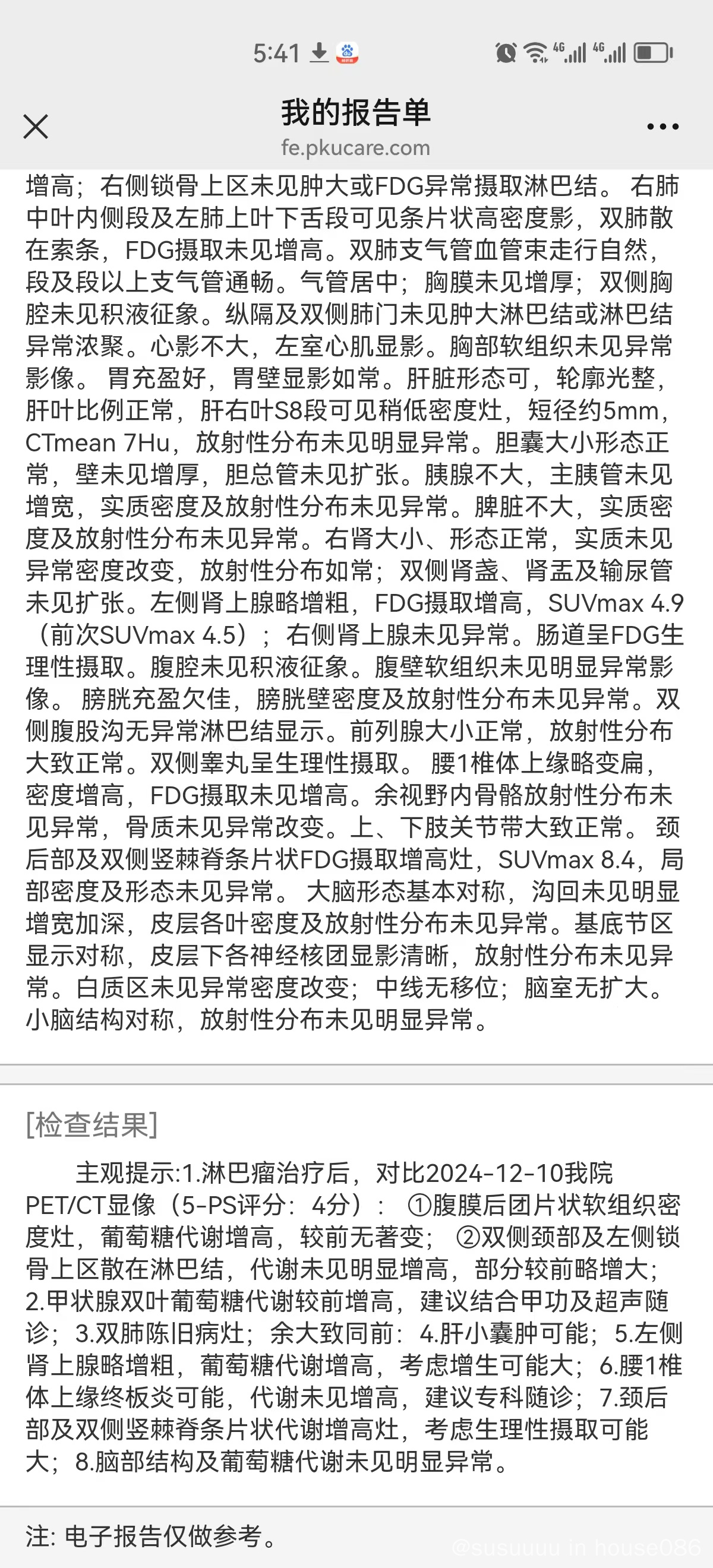Screen dimensions: 713x1568
Task: Open the three-dot overflow menu
Action: (x=662, y=127)
